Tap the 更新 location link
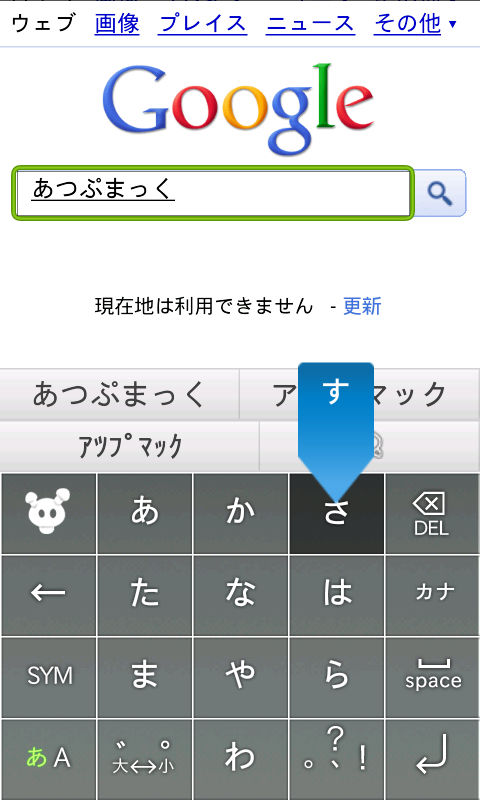 point(362,307)
